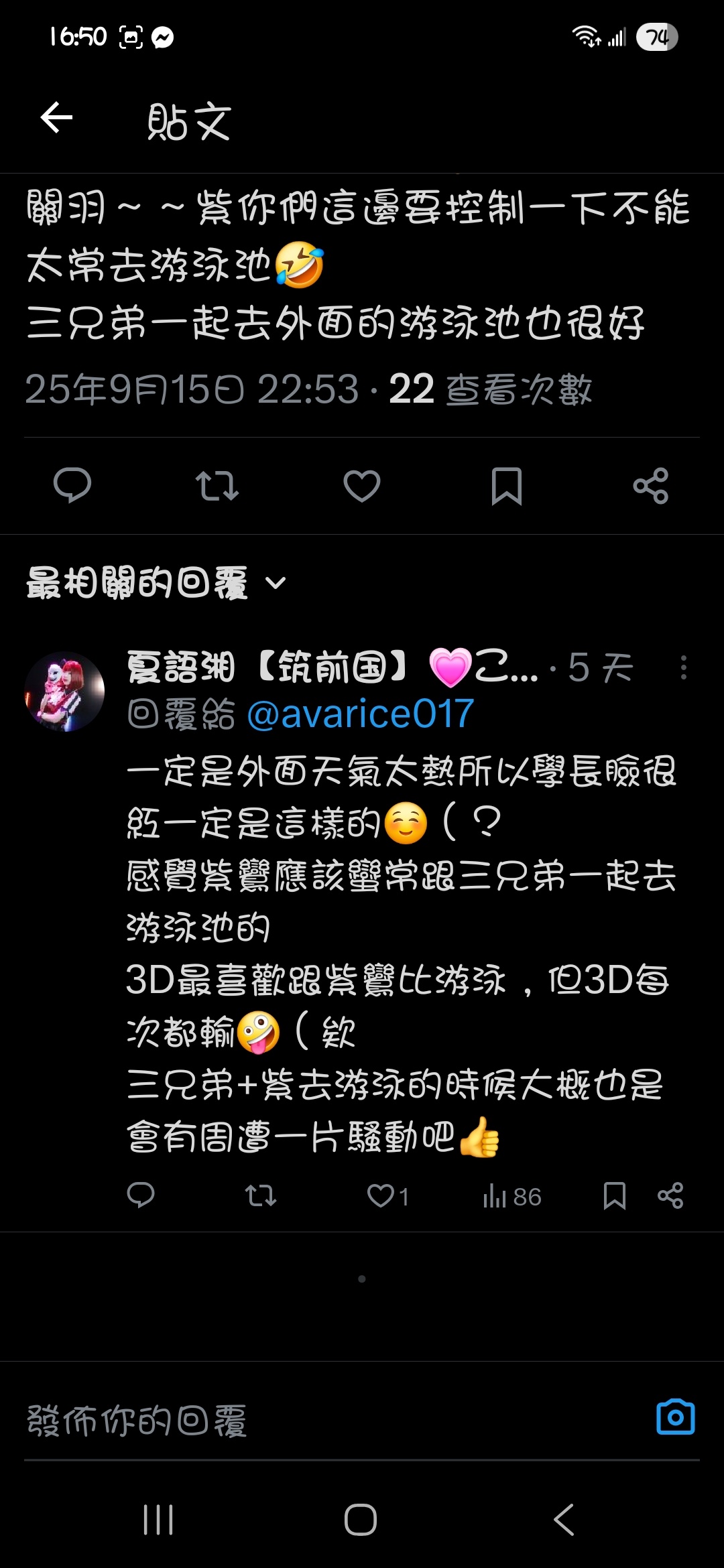Reply to the main post

72,485
